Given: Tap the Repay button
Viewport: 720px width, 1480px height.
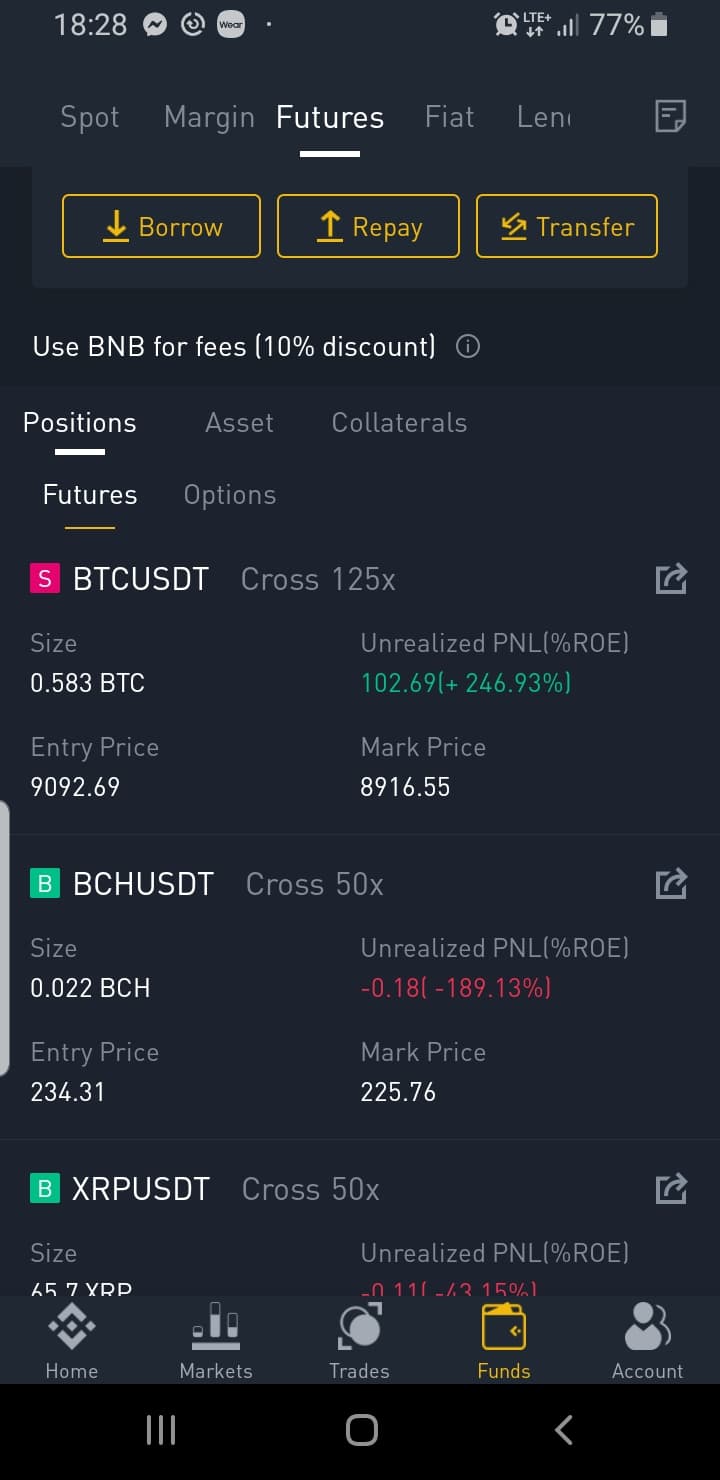Looking at the screenshot, I should [x=368, y=226].
